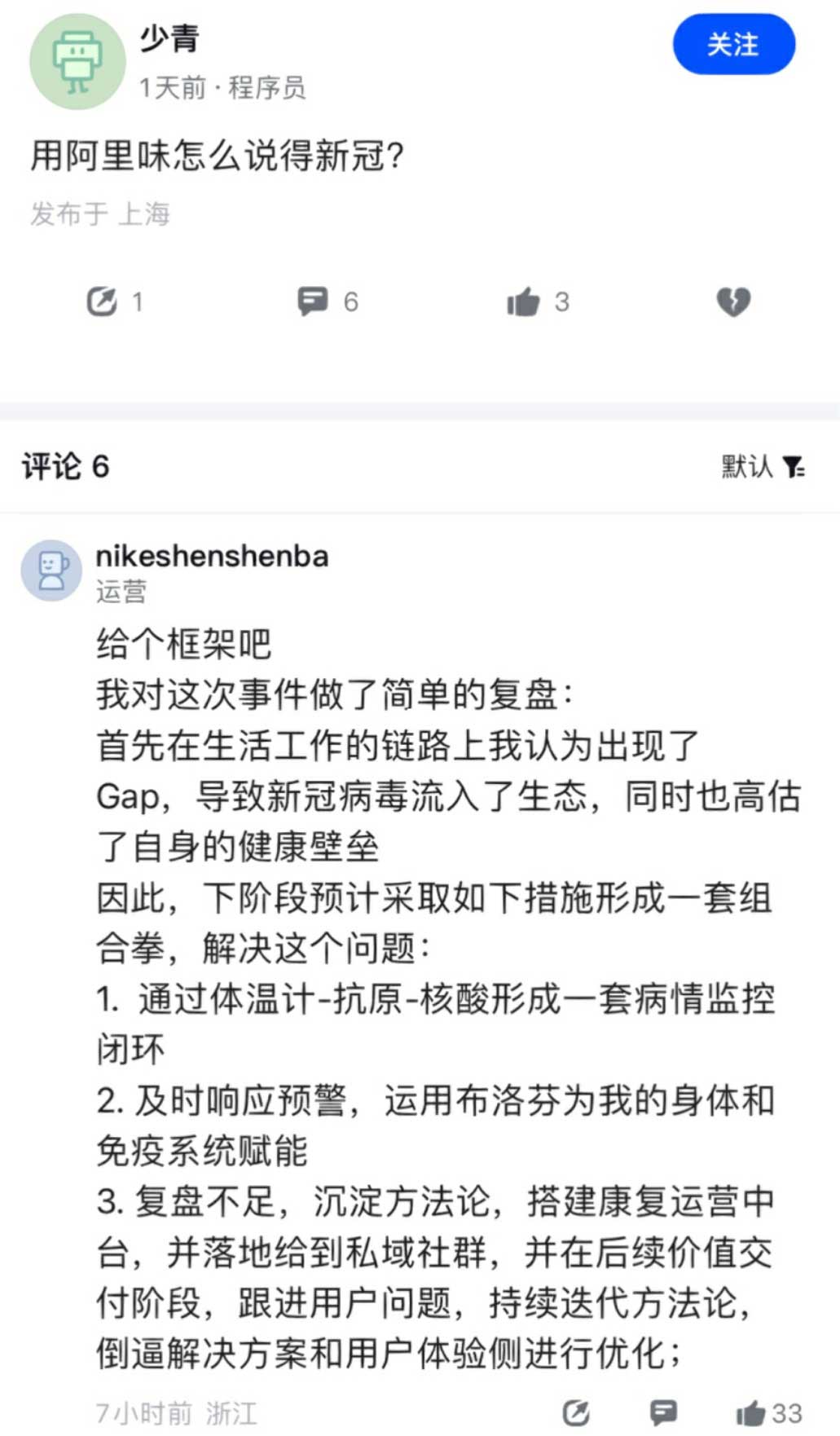Change comment sorting from 默认
840x1436 pixels.
[763, 467]
